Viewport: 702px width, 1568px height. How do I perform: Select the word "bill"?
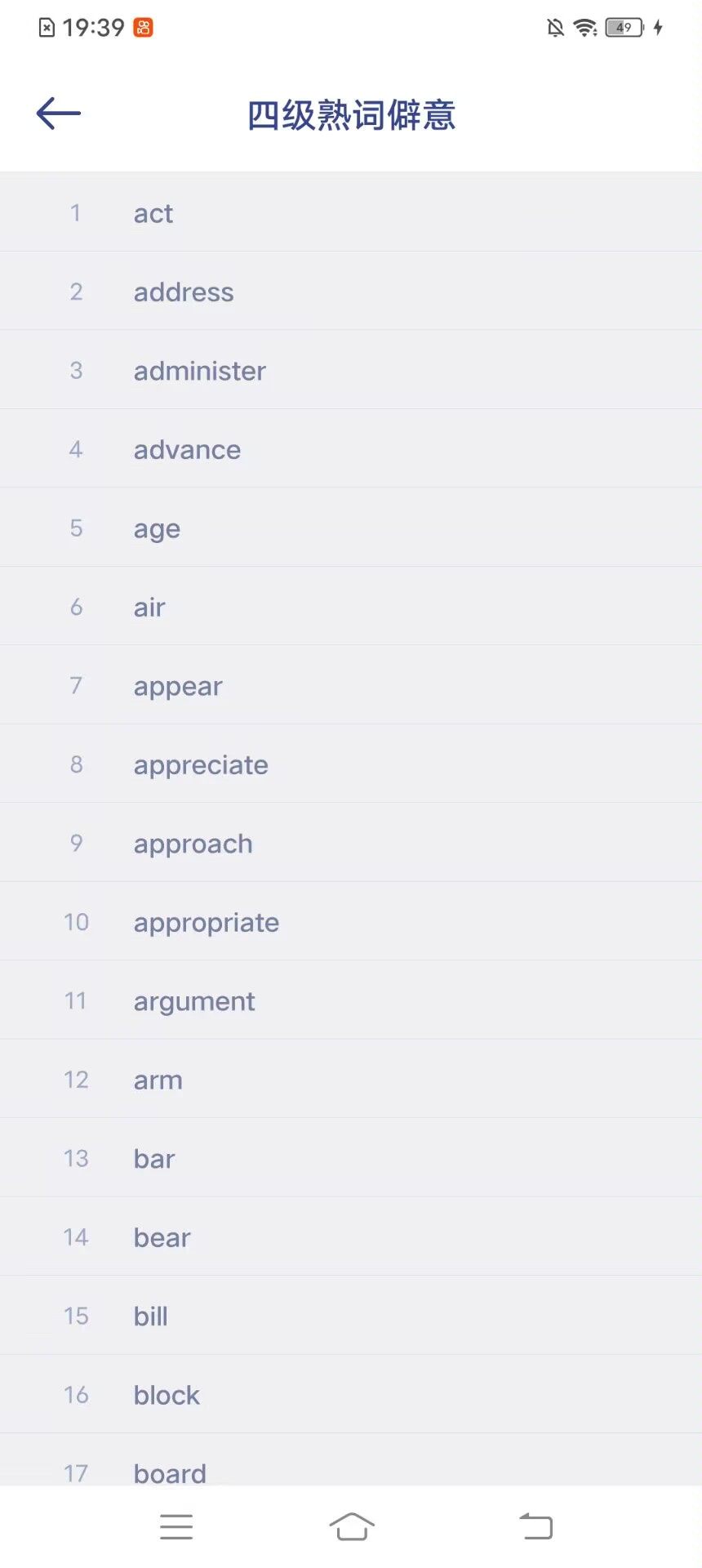[x=351, y=1316]
